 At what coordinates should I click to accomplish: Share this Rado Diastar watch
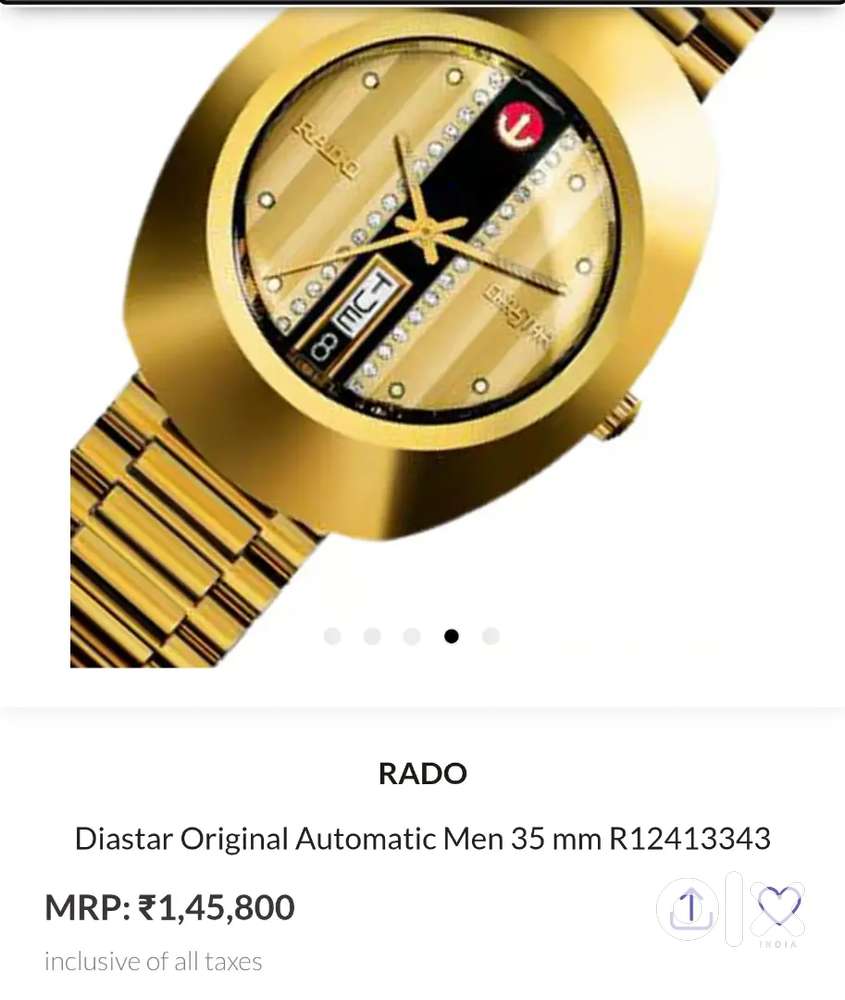tap(687, 909)
